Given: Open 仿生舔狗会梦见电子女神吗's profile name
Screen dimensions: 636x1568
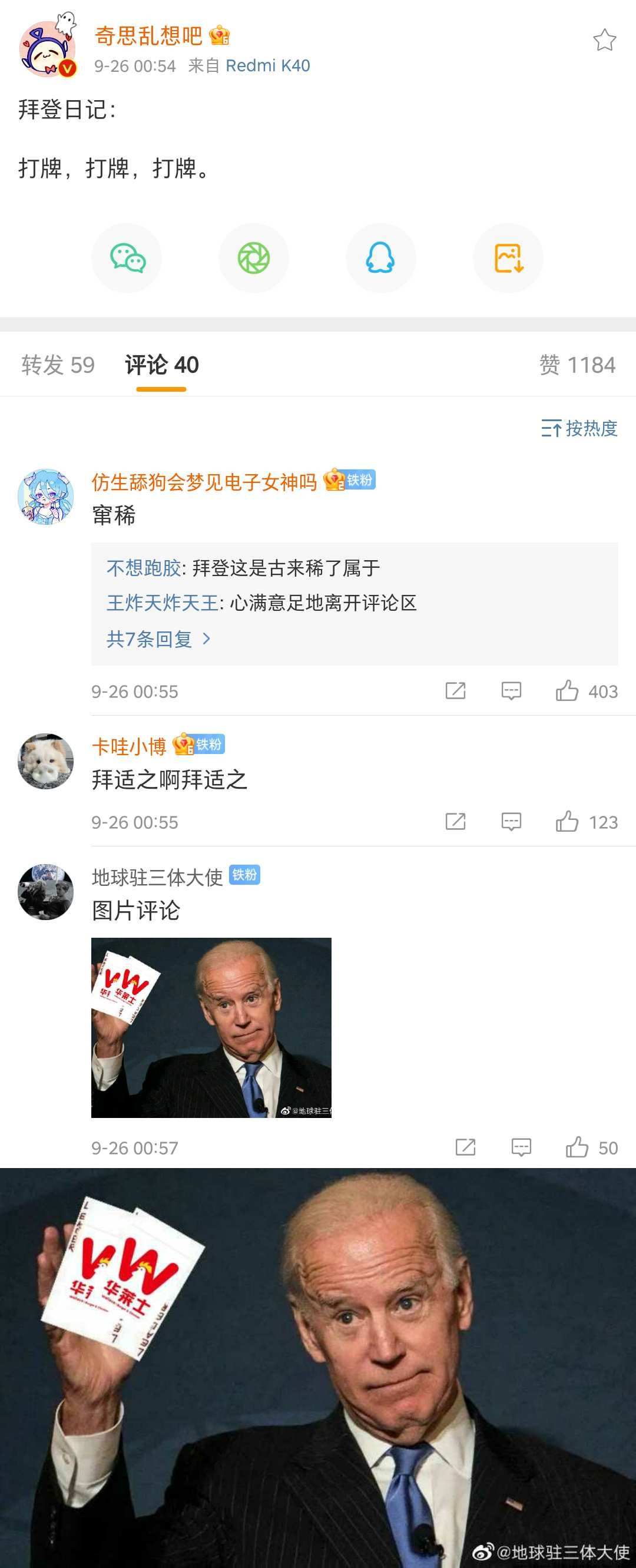Looking at the screenshot, I should click(204, 482).
